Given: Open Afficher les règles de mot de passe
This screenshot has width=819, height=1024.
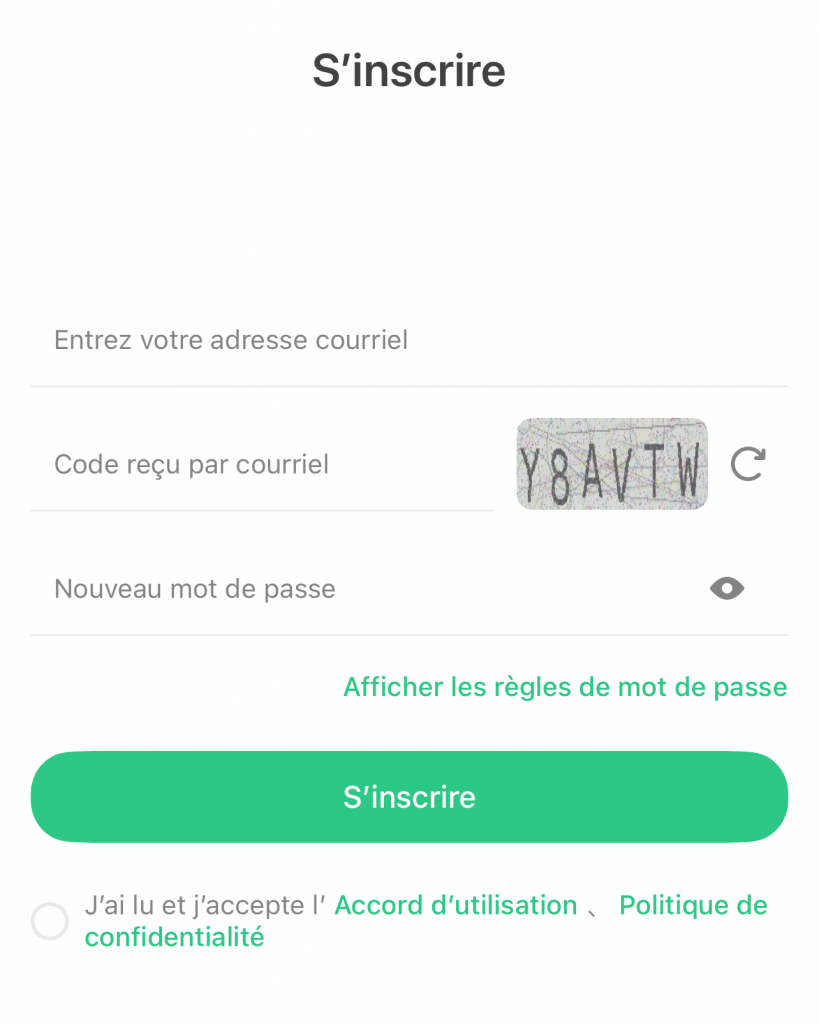Looking at the screenshot, I should pos(565,687).
